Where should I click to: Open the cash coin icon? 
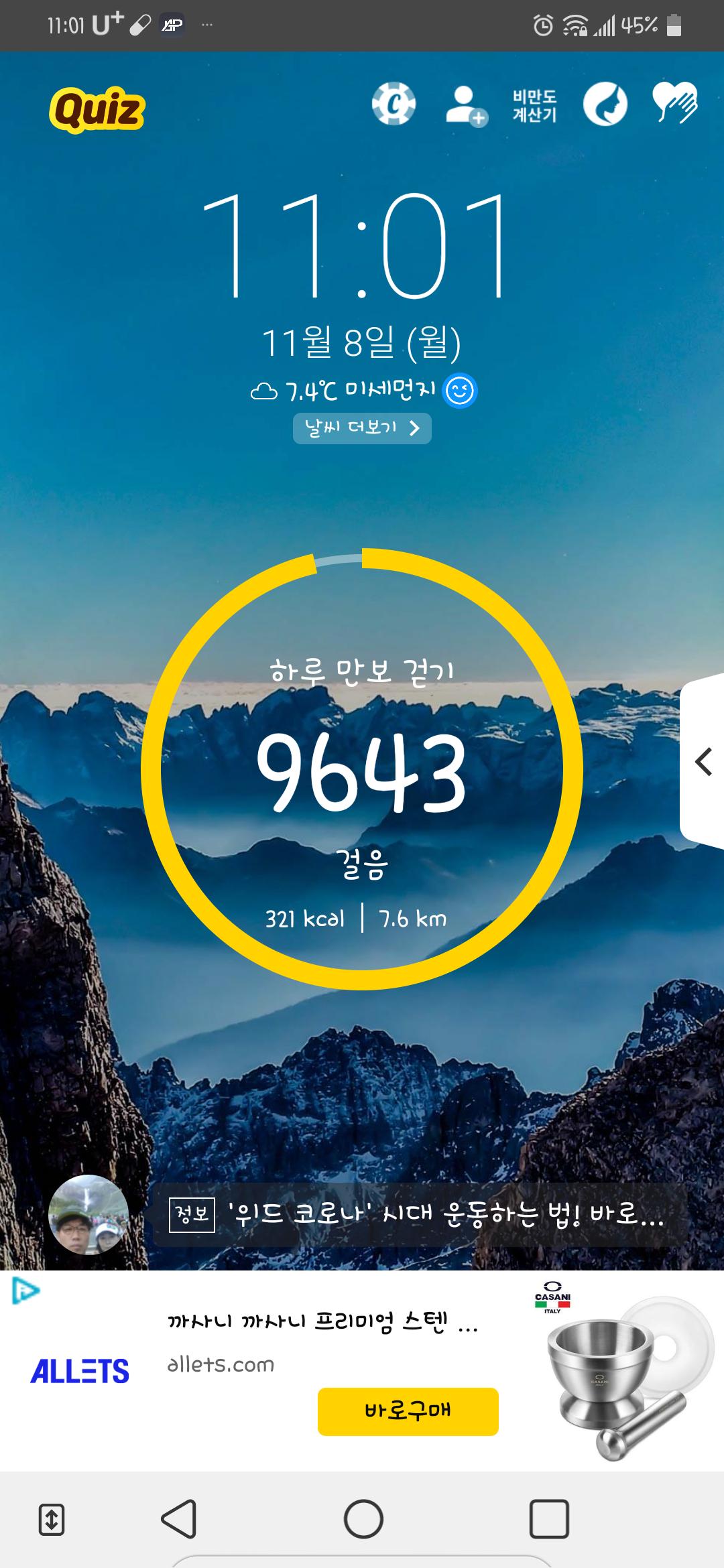394,104
